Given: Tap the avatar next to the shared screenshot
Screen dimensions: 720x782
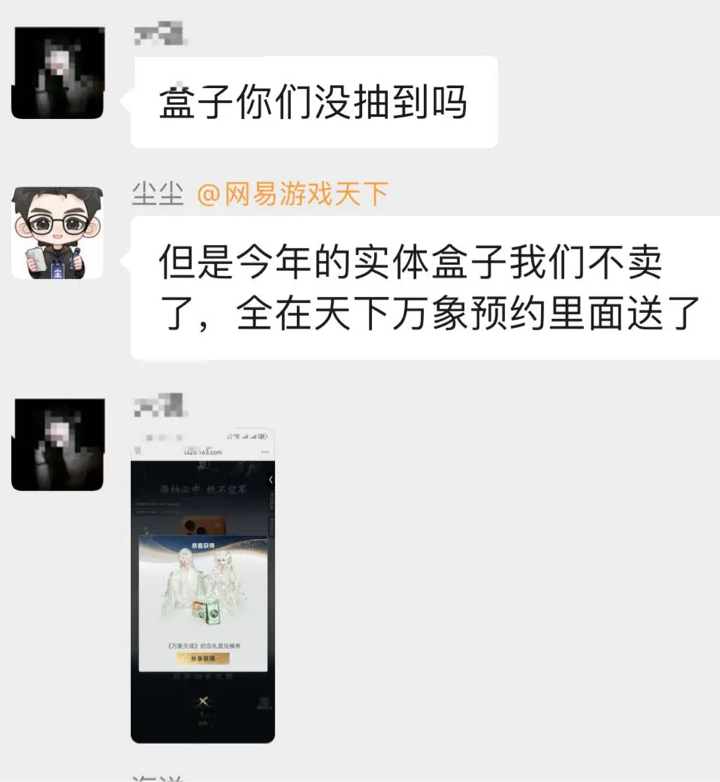Looking at the screenshot, I should point(57,444).
